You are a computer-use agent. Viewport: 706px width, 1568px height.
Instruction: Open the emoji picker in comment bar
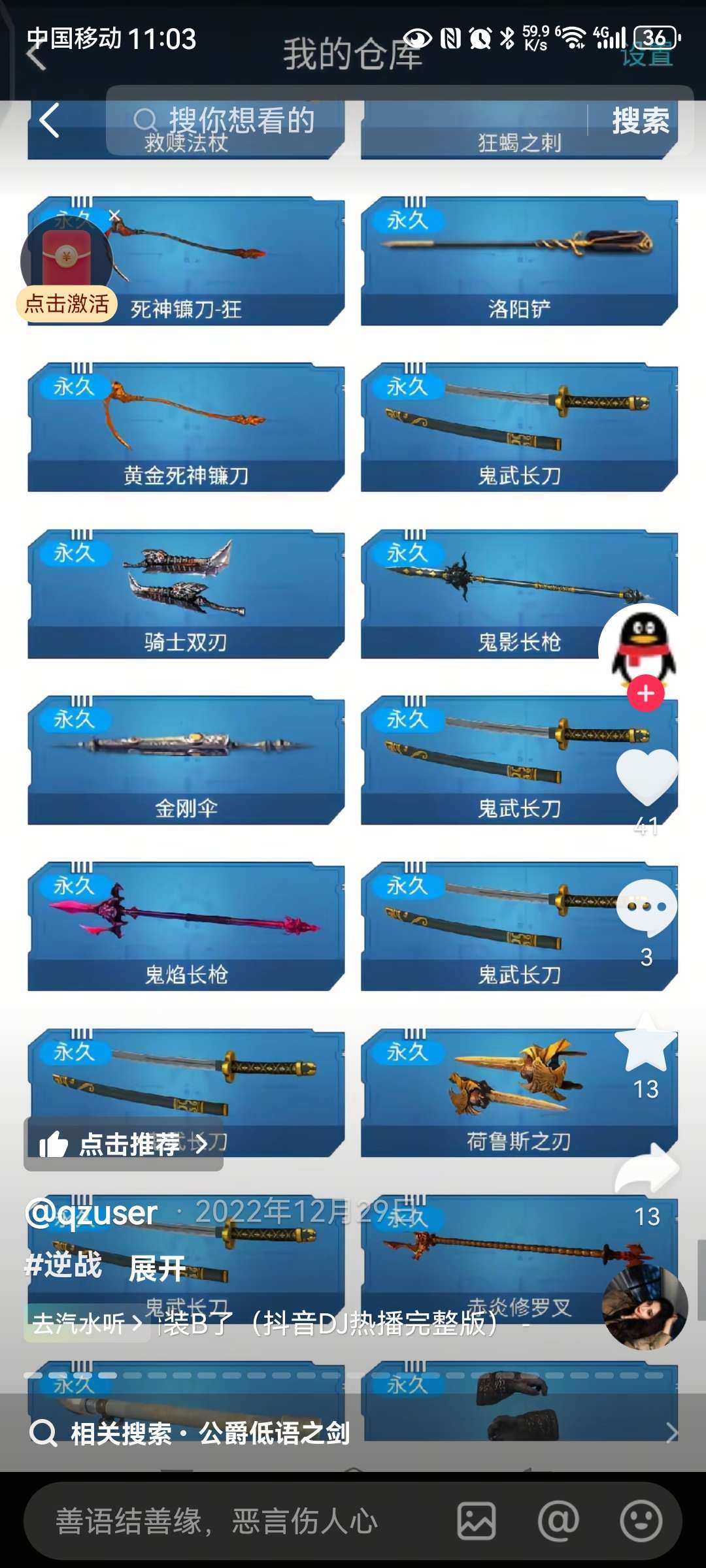pos(641,1521)
